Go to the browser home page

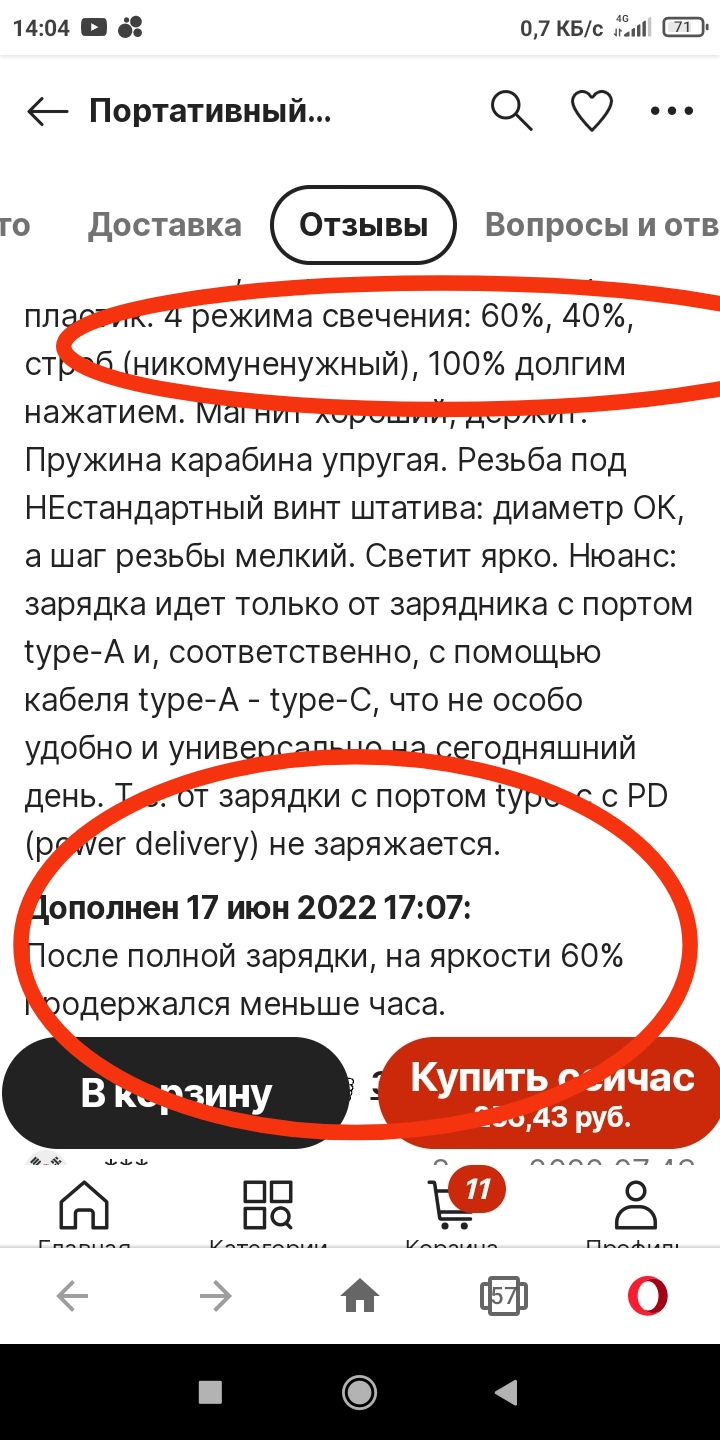click(x=360, y=1297)
